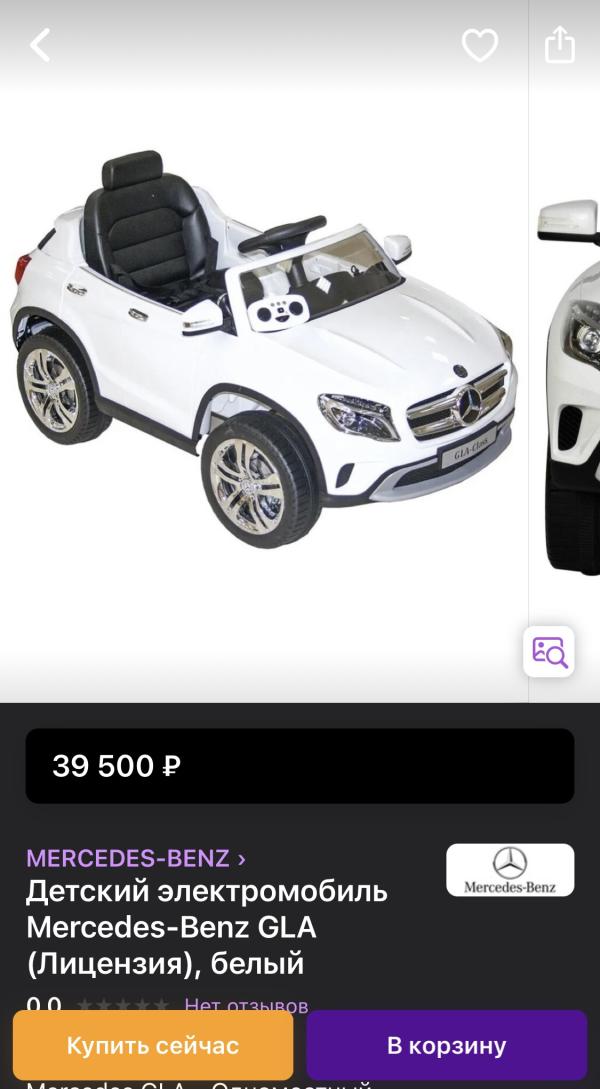Share this product listing
Image resolution: width=600 pixels, height=1089 pixels.
tap(560, 45)
